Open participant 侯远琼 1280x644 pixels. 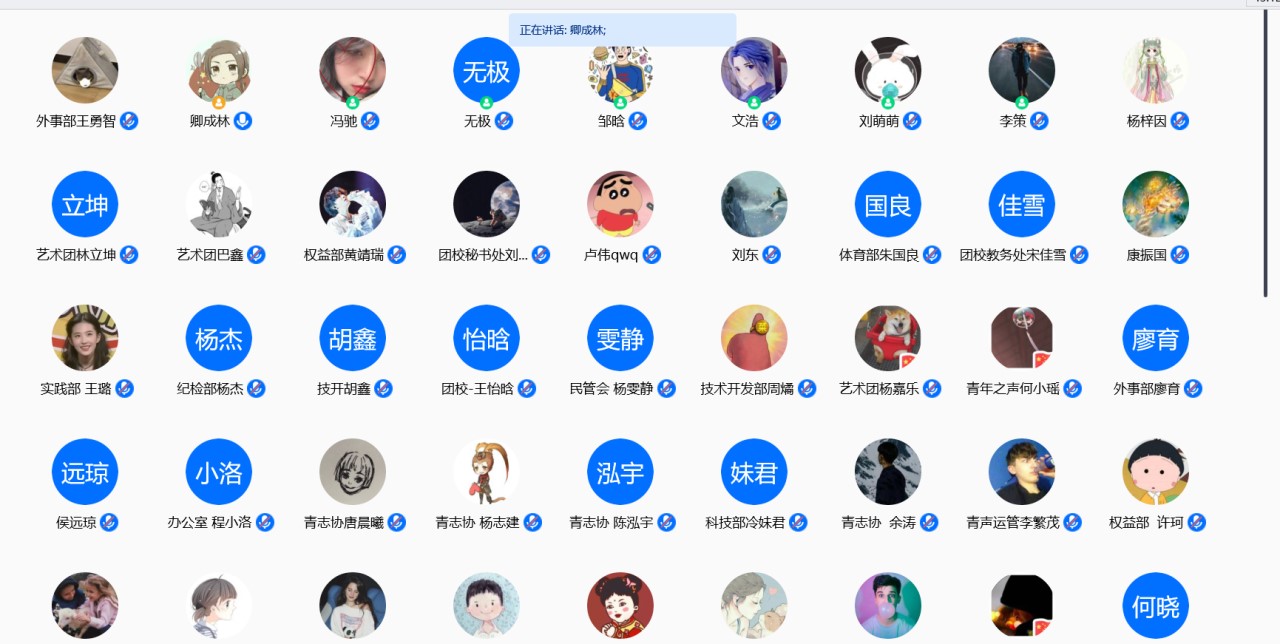tap(85, 472)
